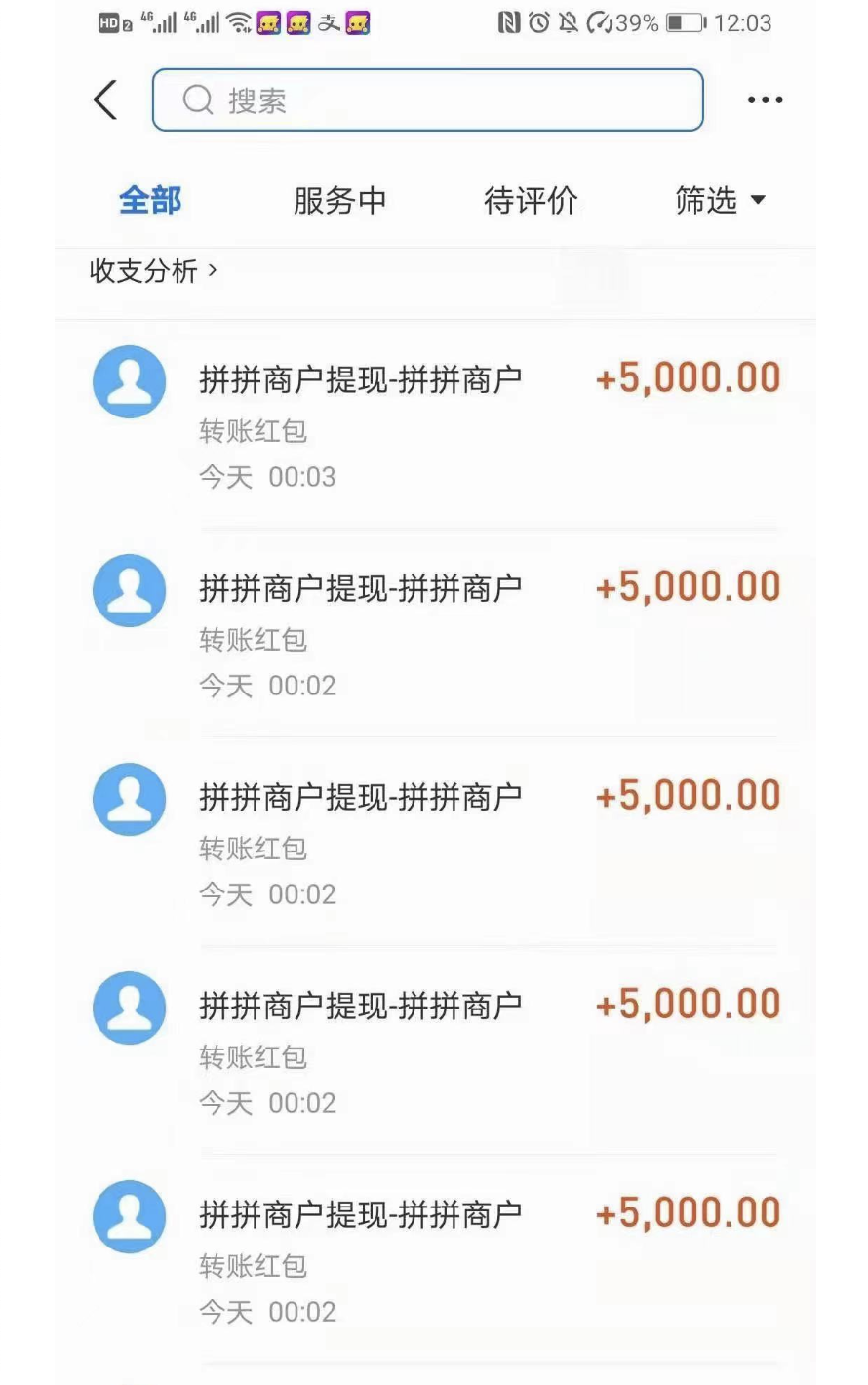Open the three-dot overflow menu
The height and width of the screenshot is (1385, 868).
pos(765,99)
